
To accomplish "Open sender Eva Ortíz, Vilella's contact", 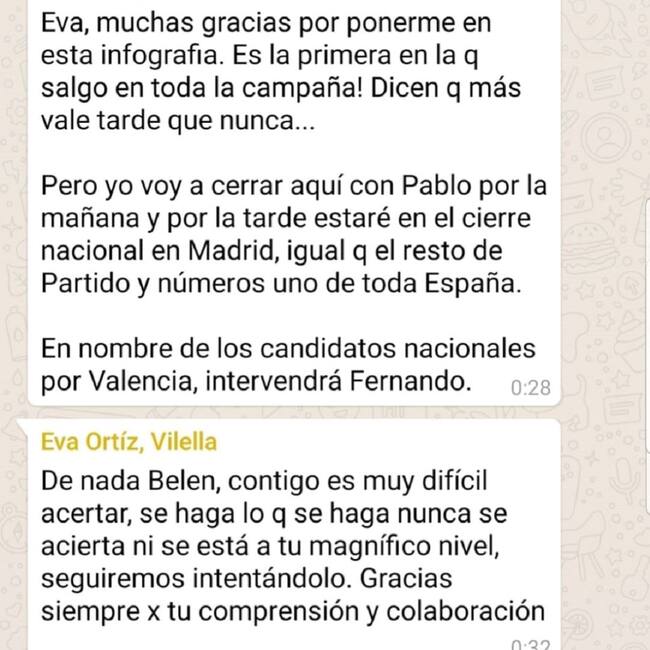I will 129,442.
